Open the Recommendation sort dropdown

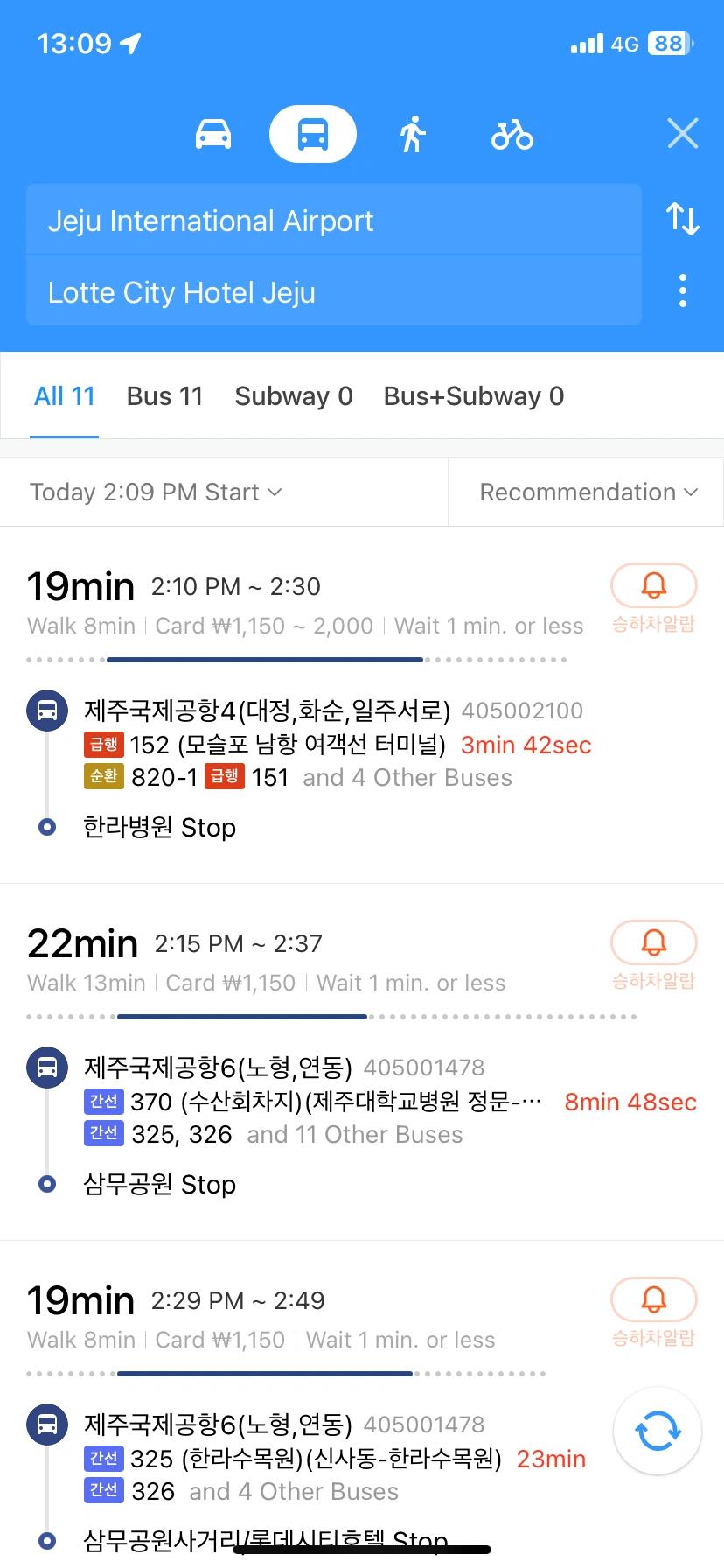point(588,492)
